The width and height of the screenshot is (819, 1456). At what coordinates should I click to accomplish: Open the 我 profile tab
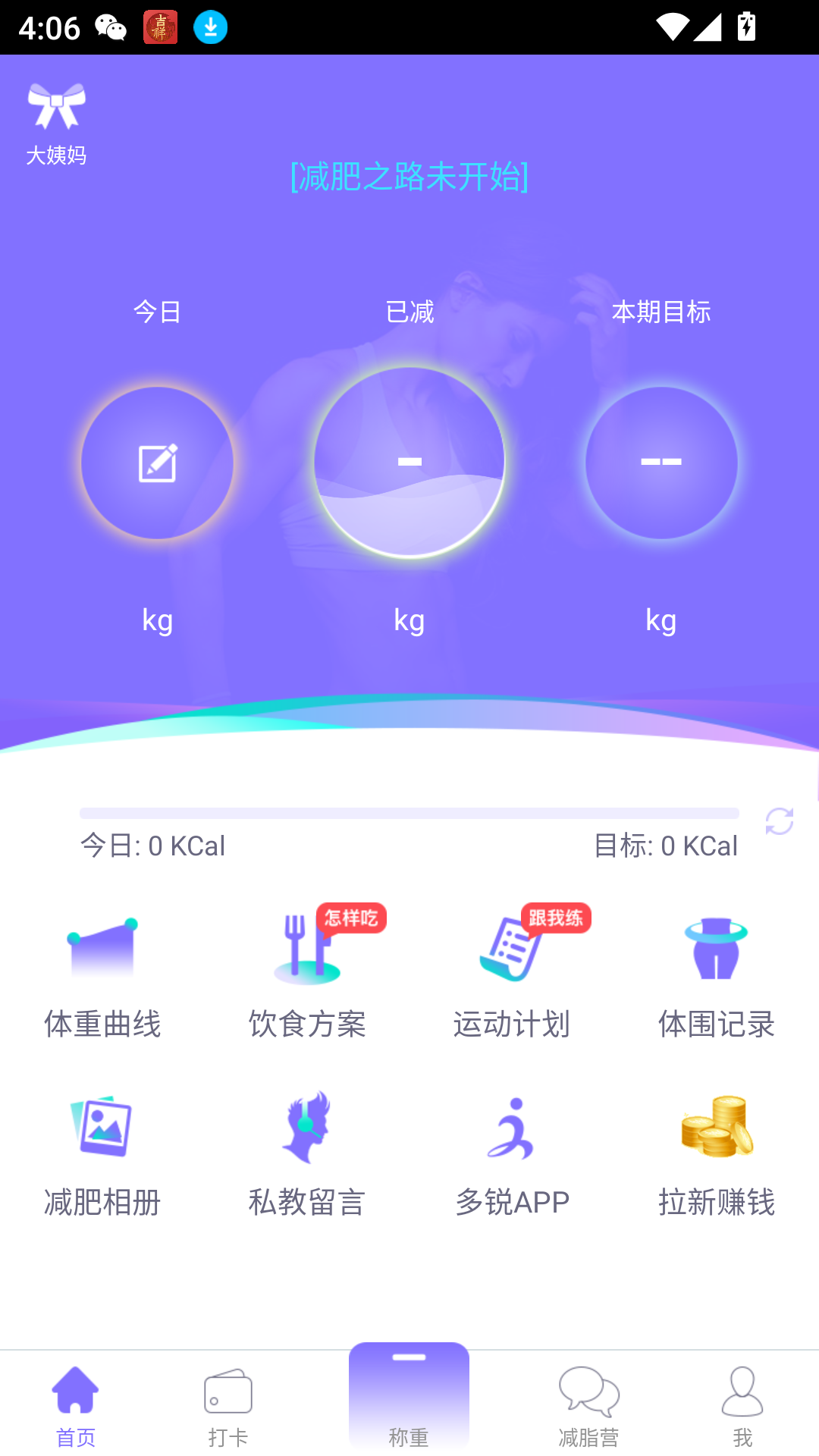click(x=742, y=1404)
